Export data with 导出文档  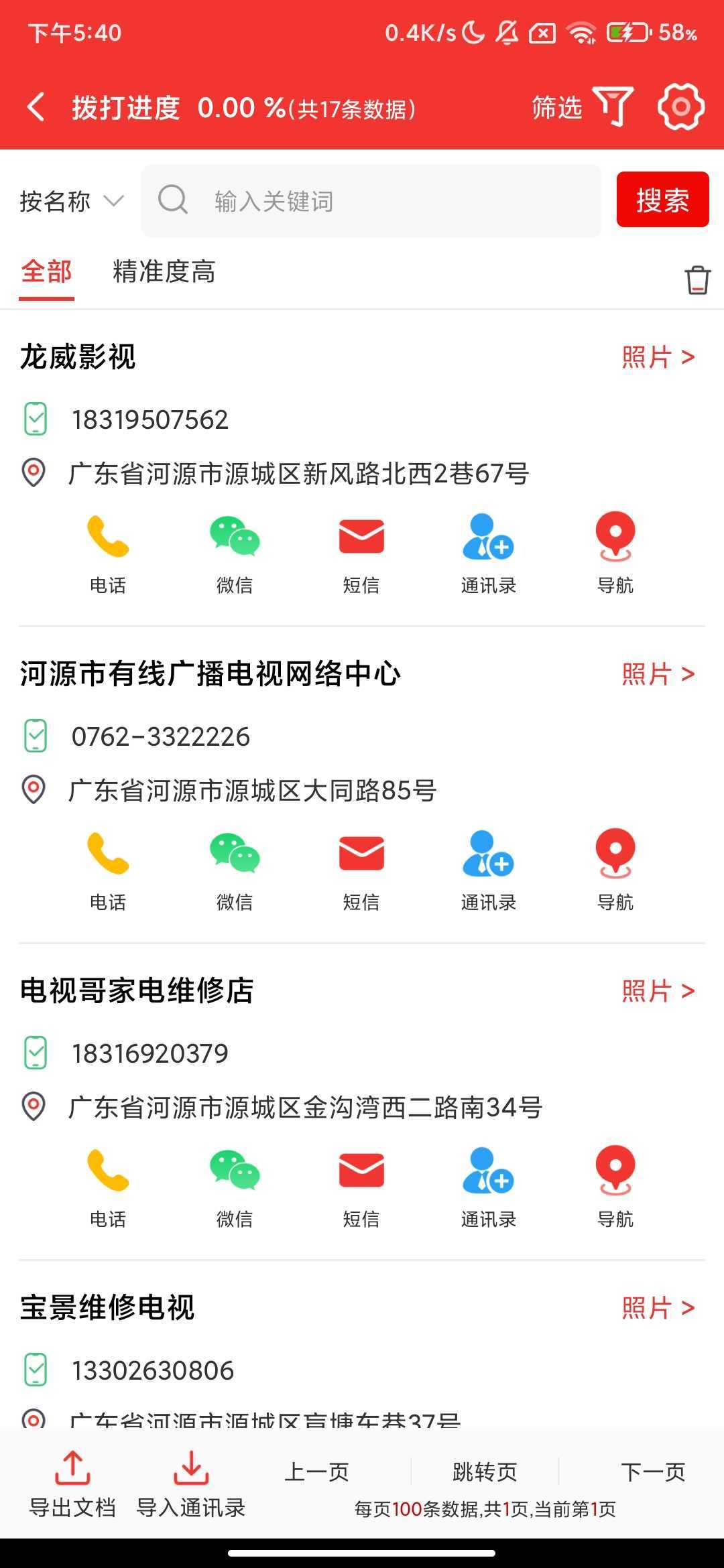coord(72,1485)
